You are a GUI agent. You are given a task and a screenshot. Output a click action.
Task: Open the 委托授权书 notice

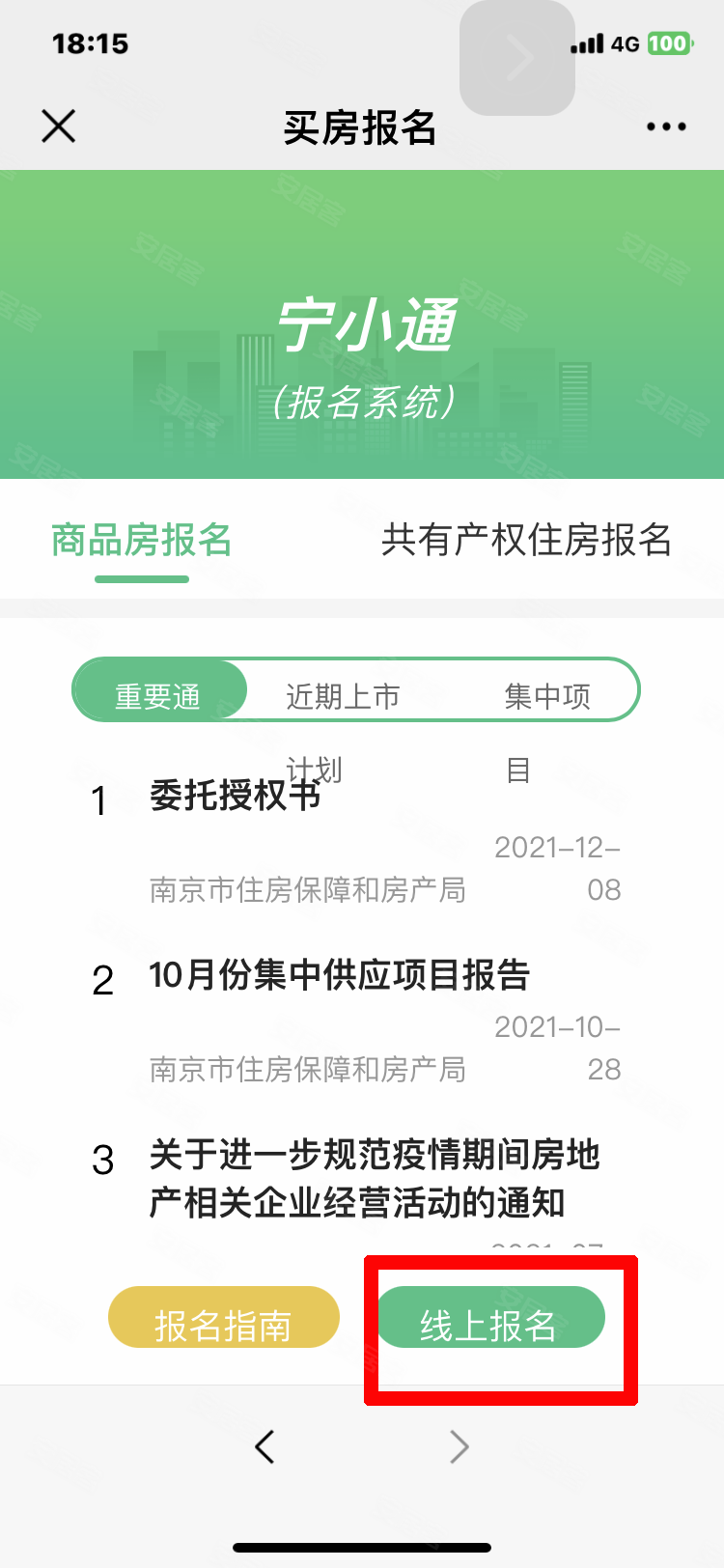click(x=235, y=796)
